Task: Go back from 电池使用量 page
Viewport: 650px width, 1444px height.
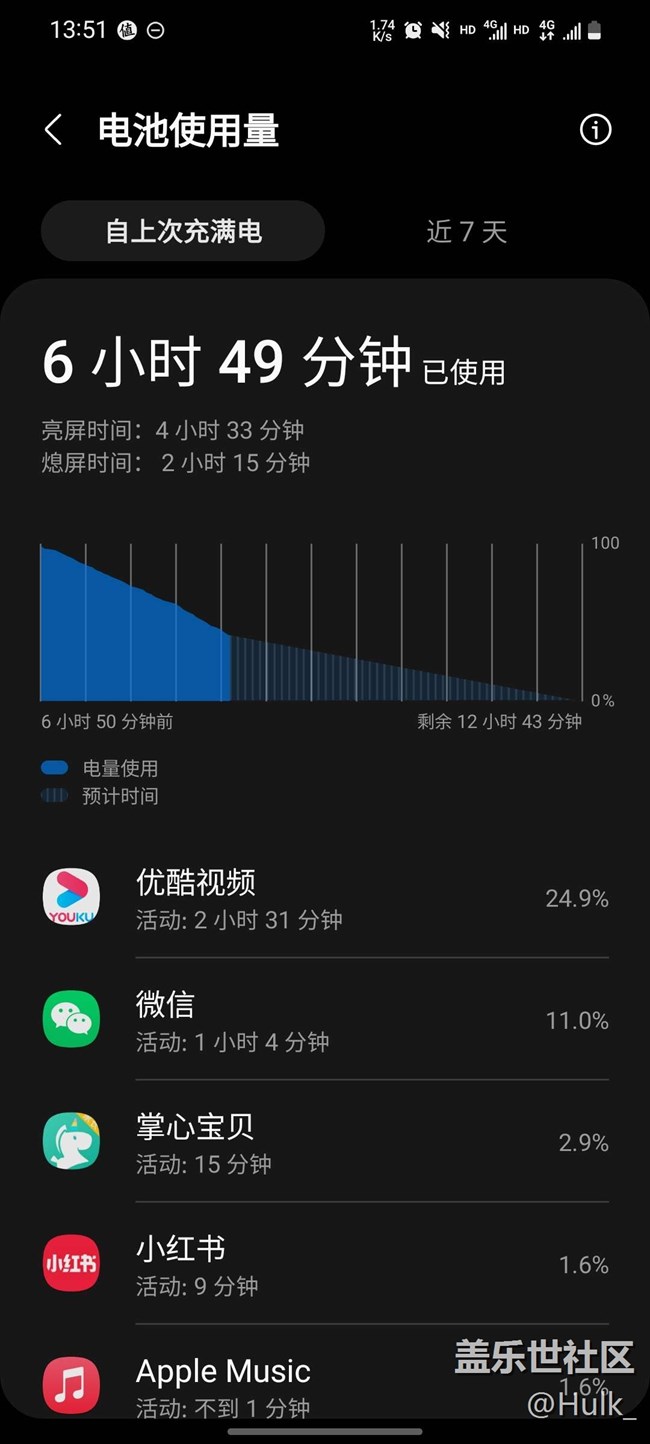Action: click(x=54, y=130)
